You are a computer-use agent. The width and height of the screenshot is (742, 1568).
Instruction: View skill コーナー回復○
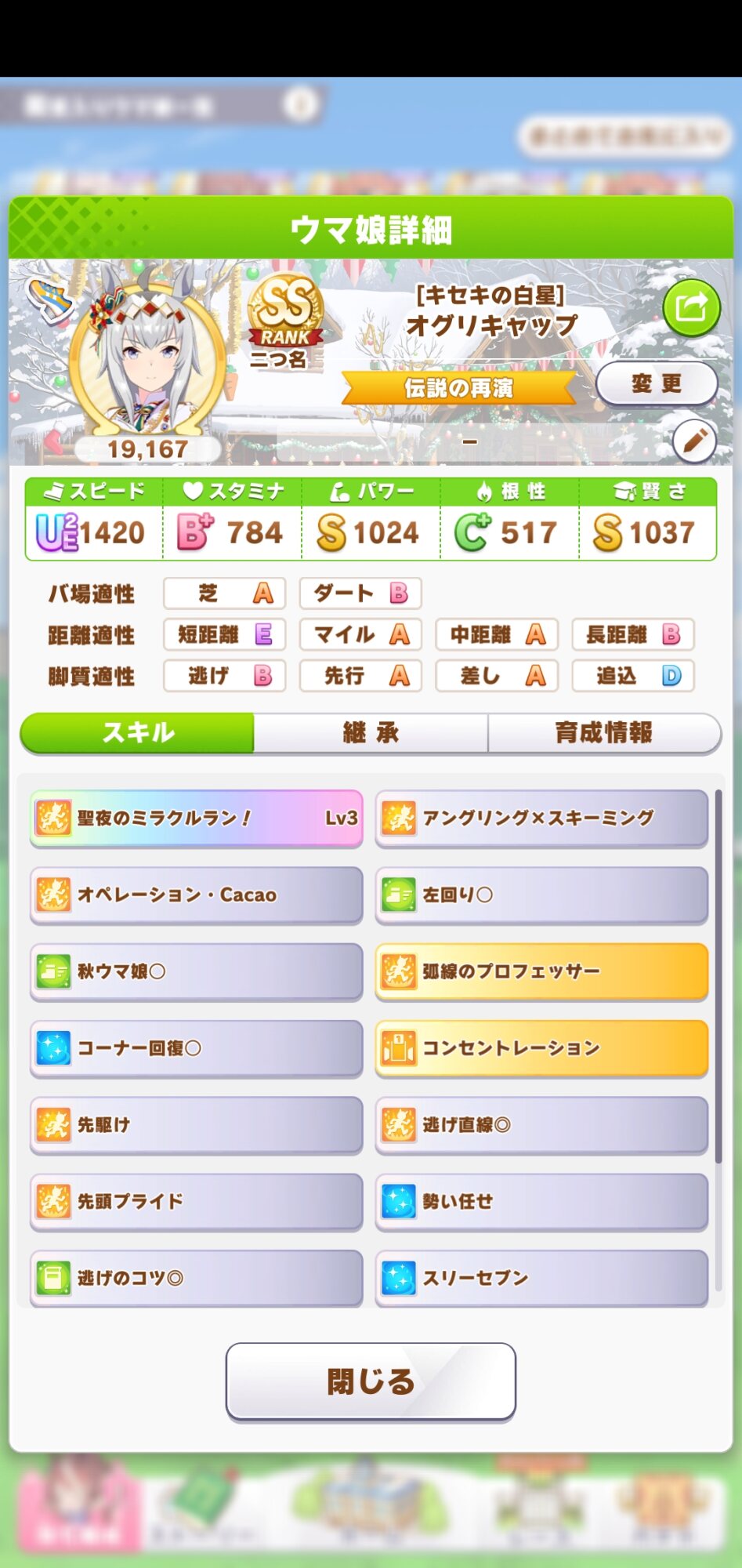tap(196, 1048)
